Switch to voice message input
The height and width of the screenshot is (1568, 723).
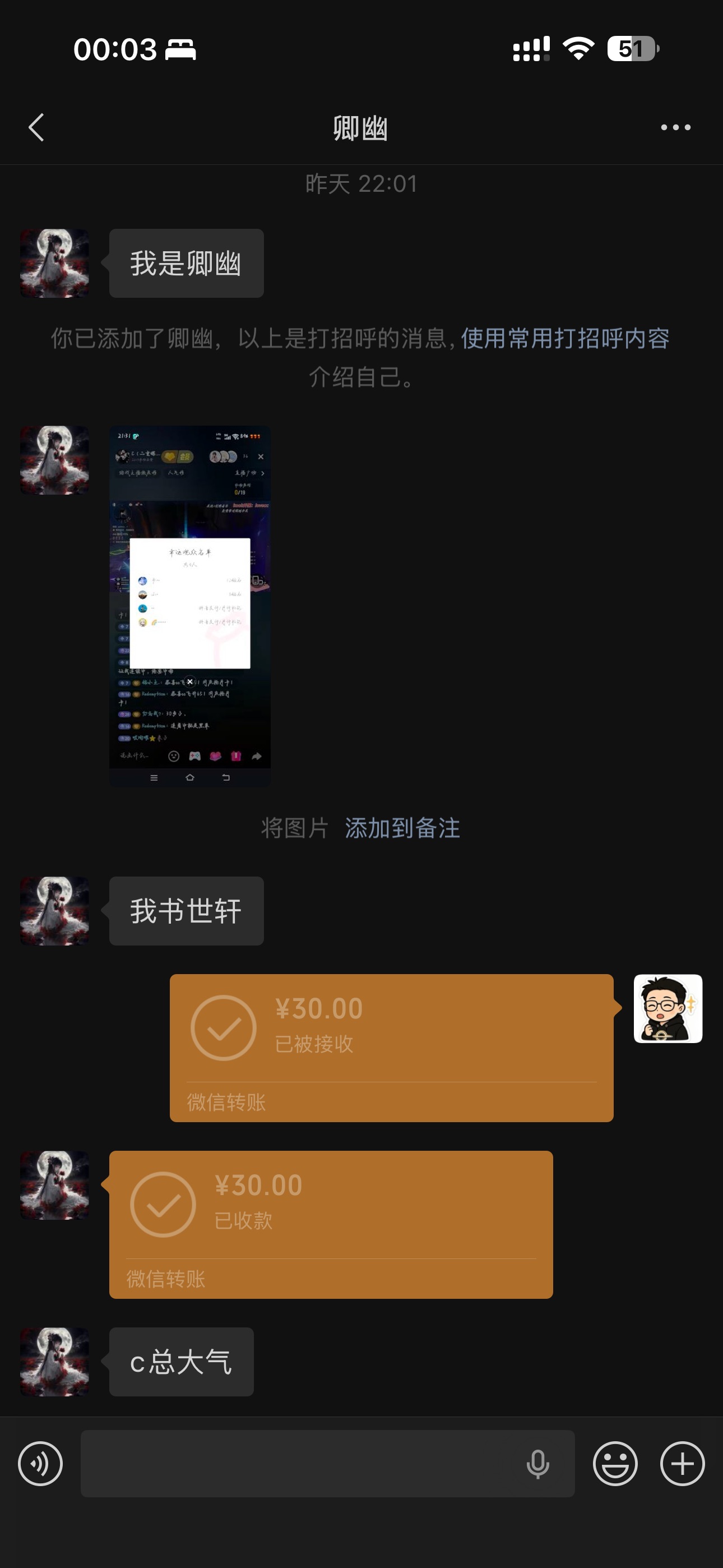click(40, 1463)
